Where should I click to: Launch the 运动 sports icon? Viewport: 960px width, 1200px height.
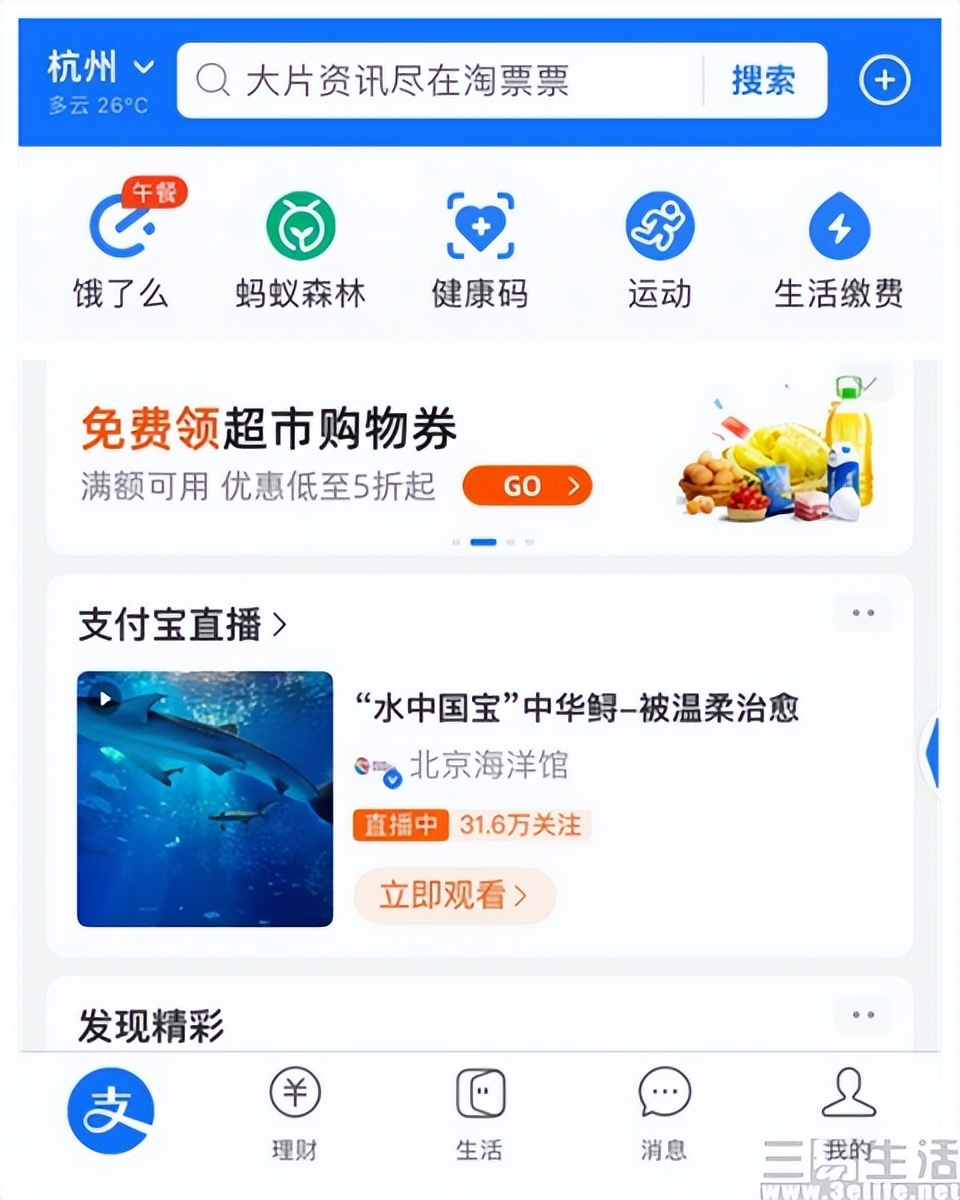point(660,226)
